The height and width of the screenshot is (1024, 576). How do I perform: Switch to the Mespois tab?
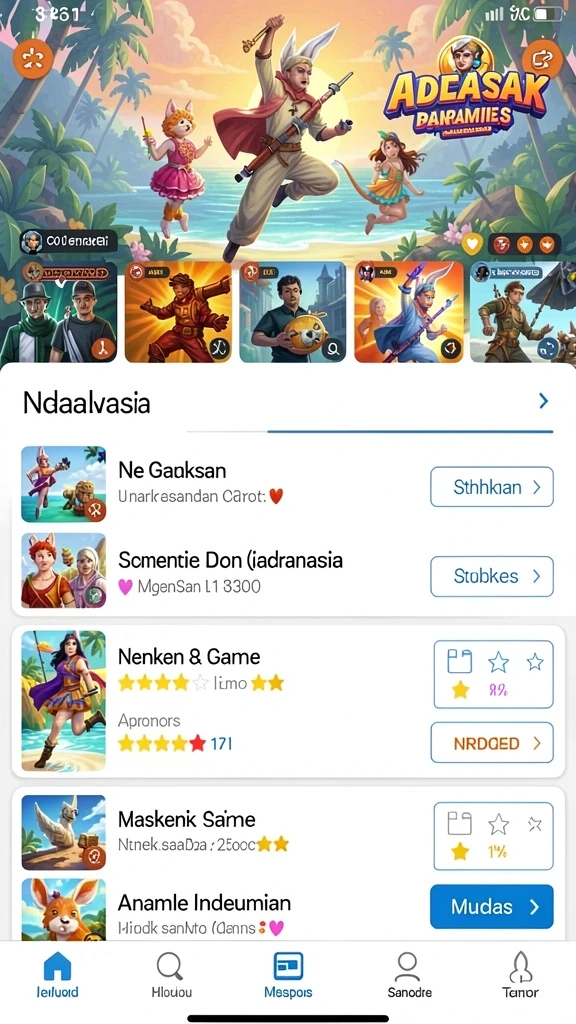coord(288,975)
